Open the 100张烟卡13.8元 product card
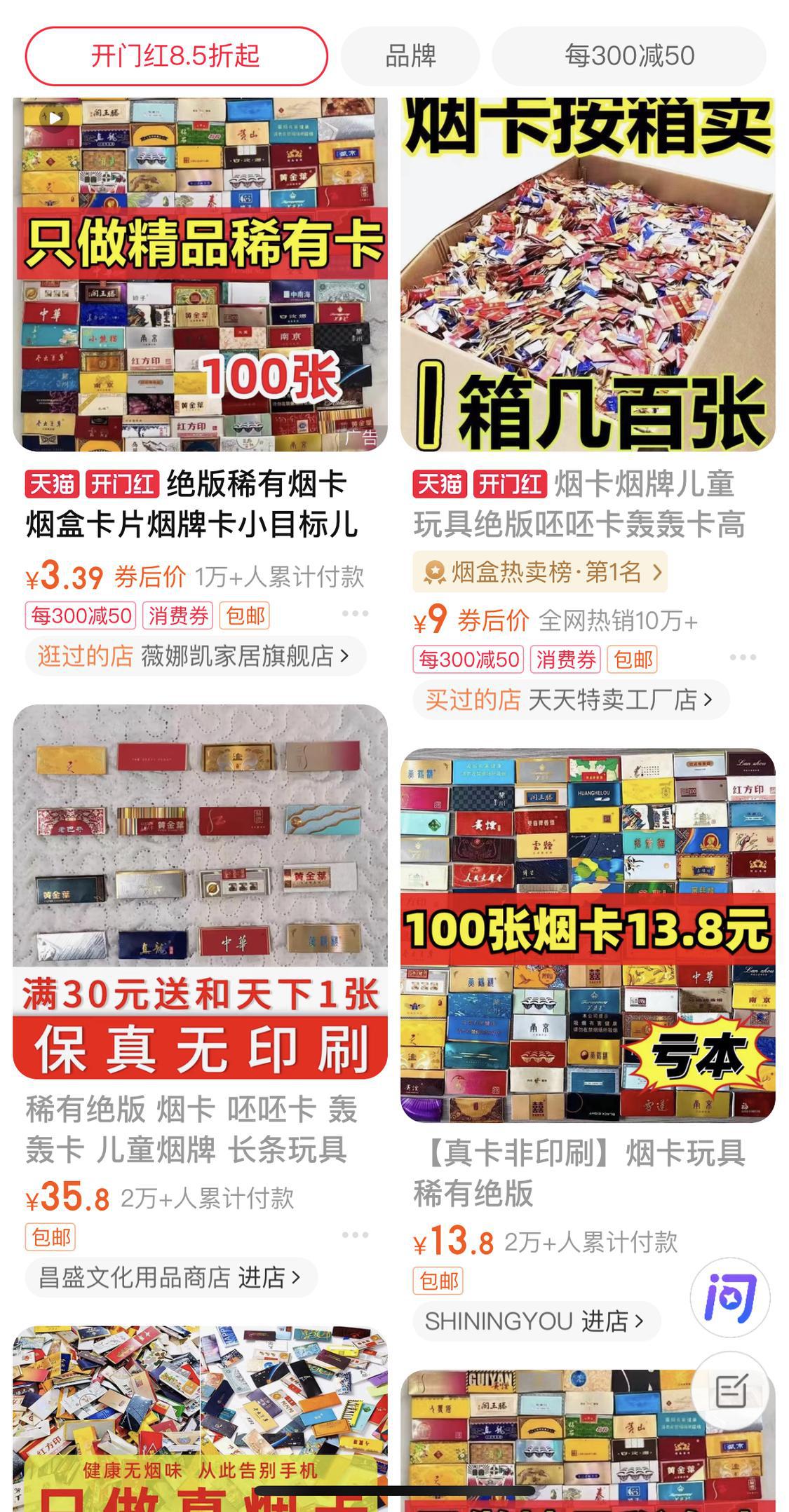Screen dimensions: 789x1512 click(x=588, y=935)
